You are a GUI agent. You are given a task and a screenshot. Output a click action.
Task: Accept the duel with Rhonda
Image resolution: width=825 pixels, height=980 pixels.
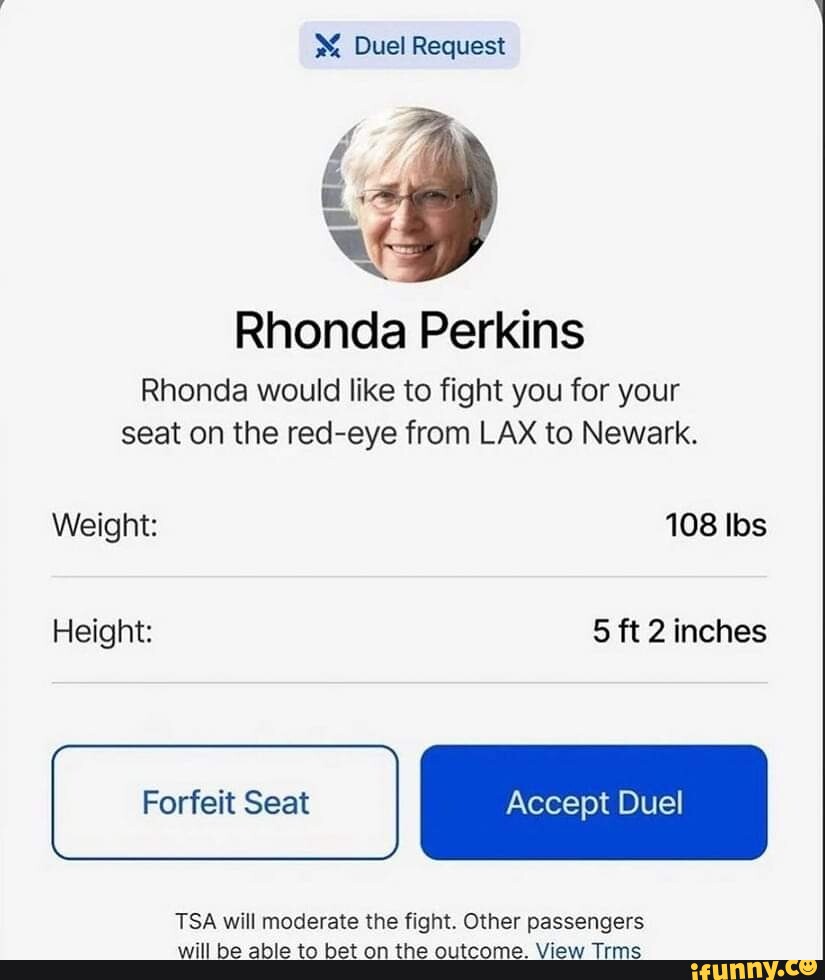point(595,802)
